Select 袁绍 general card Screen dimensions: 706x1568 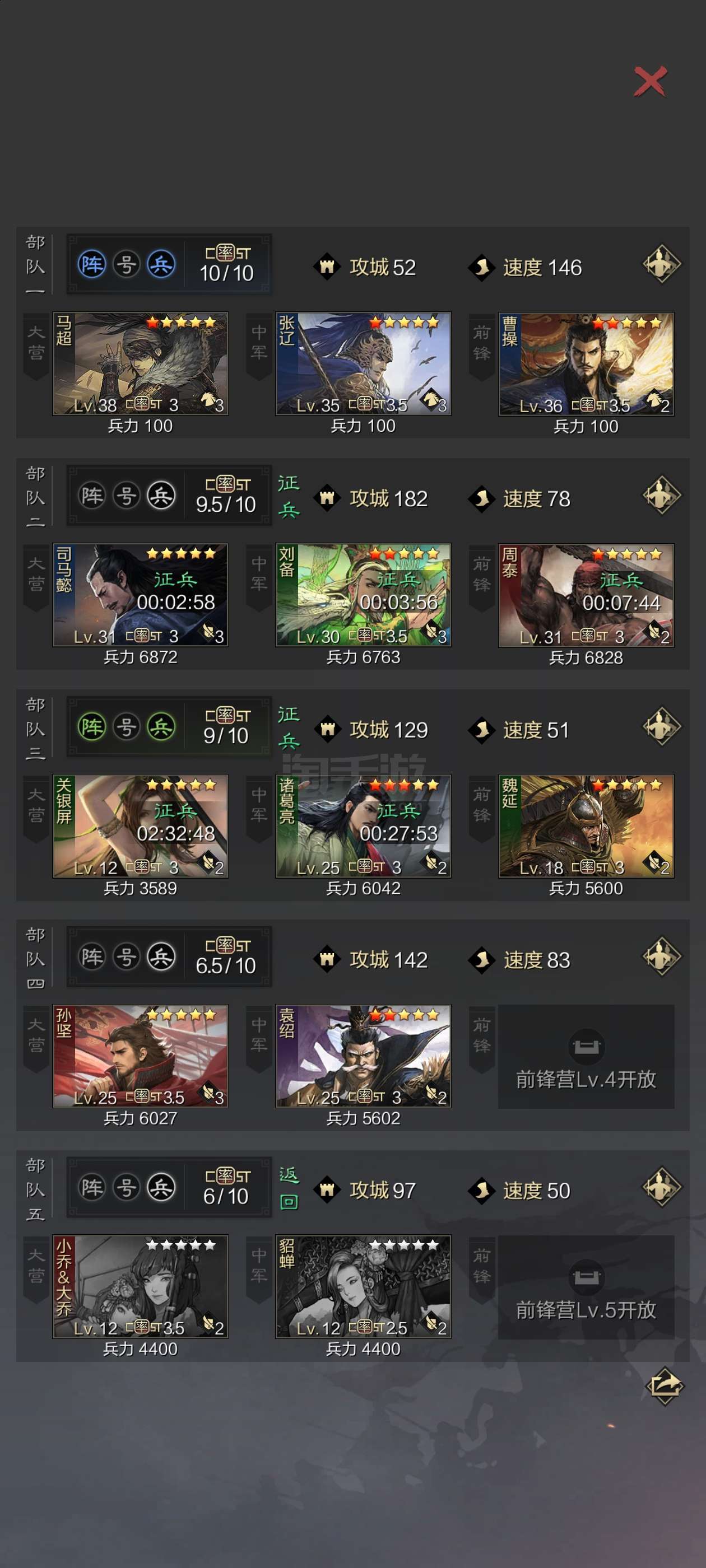coord(363,1056)
